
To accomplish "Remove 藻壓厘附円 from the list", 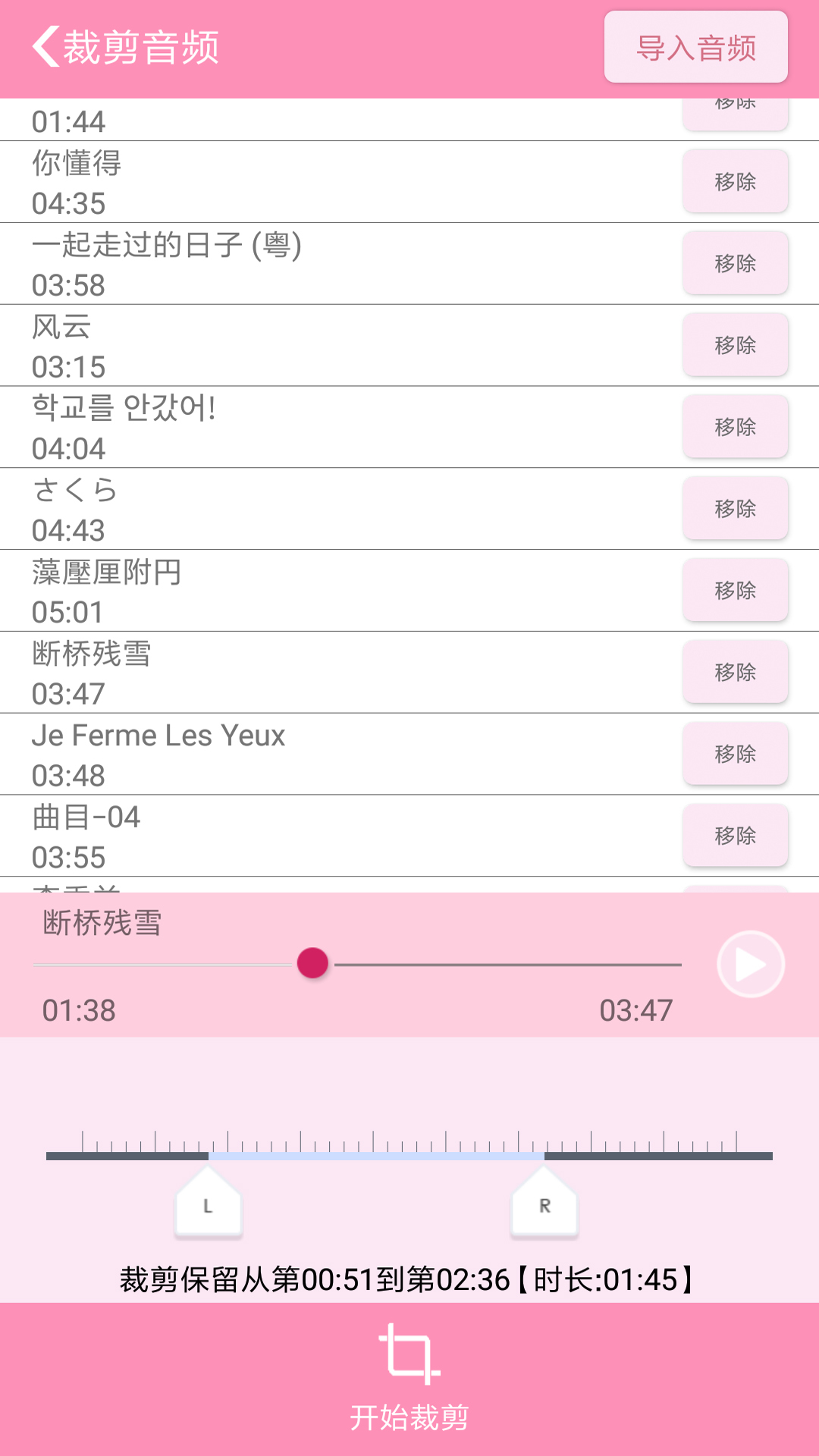I will (734, 590).
